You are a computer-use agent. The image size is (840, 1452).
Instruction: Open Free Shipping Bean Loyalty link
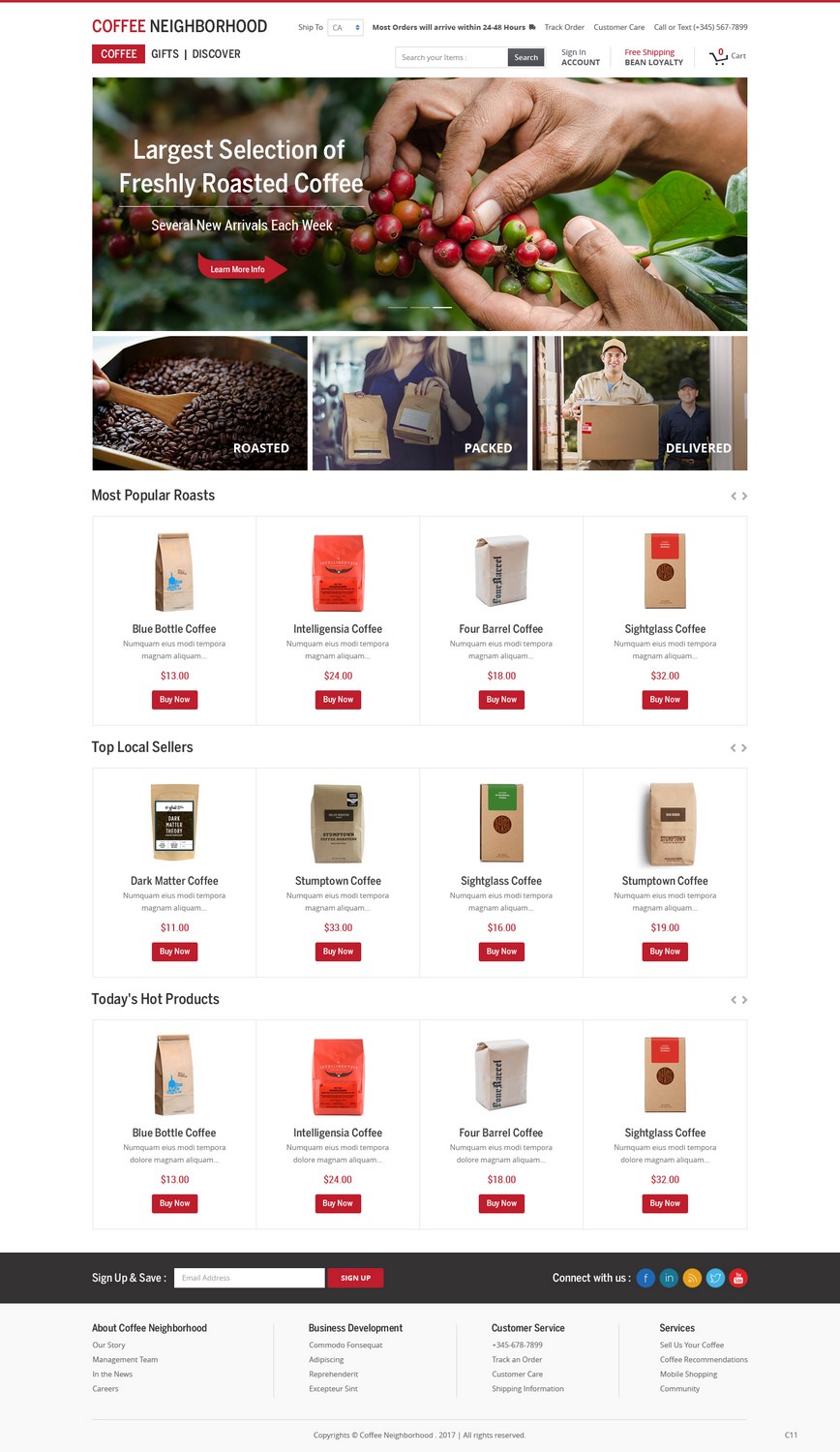pos(653,57)
